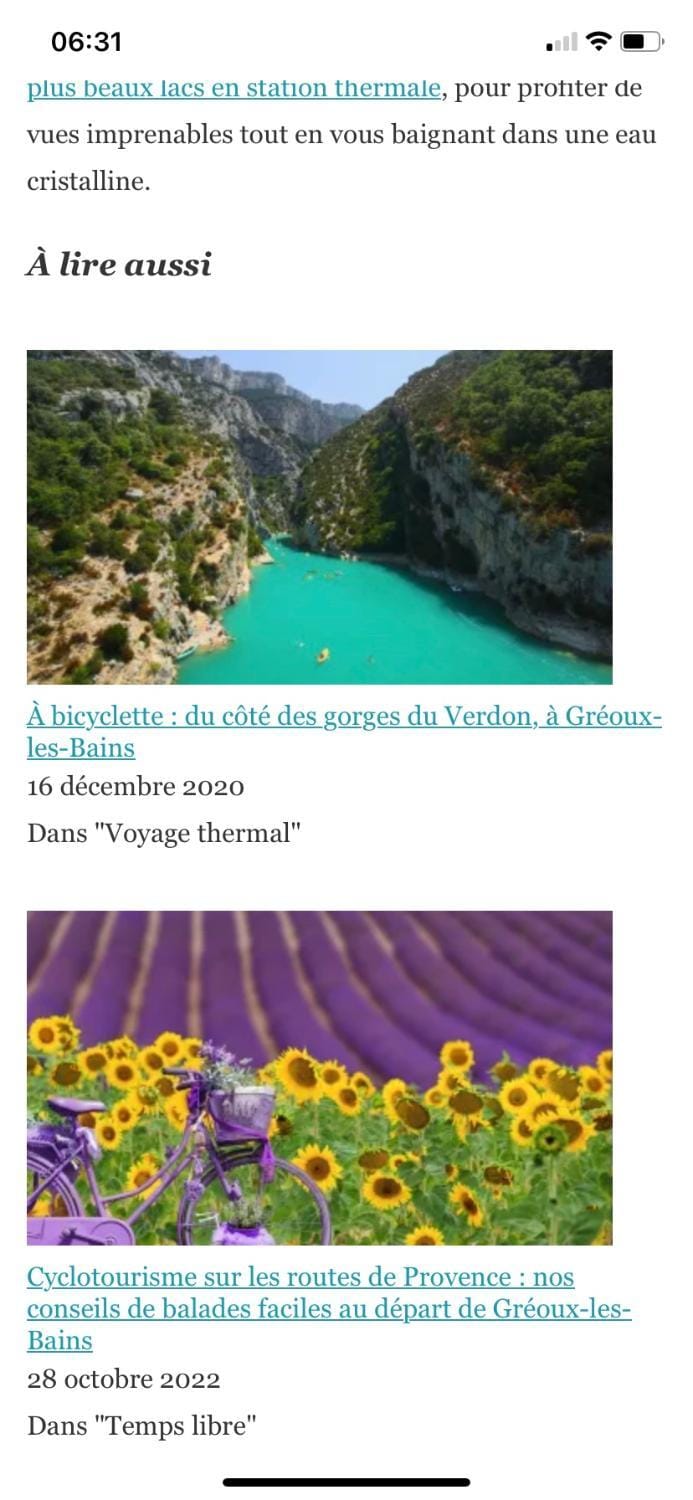The height and width of the screenshot is (1500, 693).
Task: Open the Verdon gorges turquoise river photo
Action: coord(319,517)
